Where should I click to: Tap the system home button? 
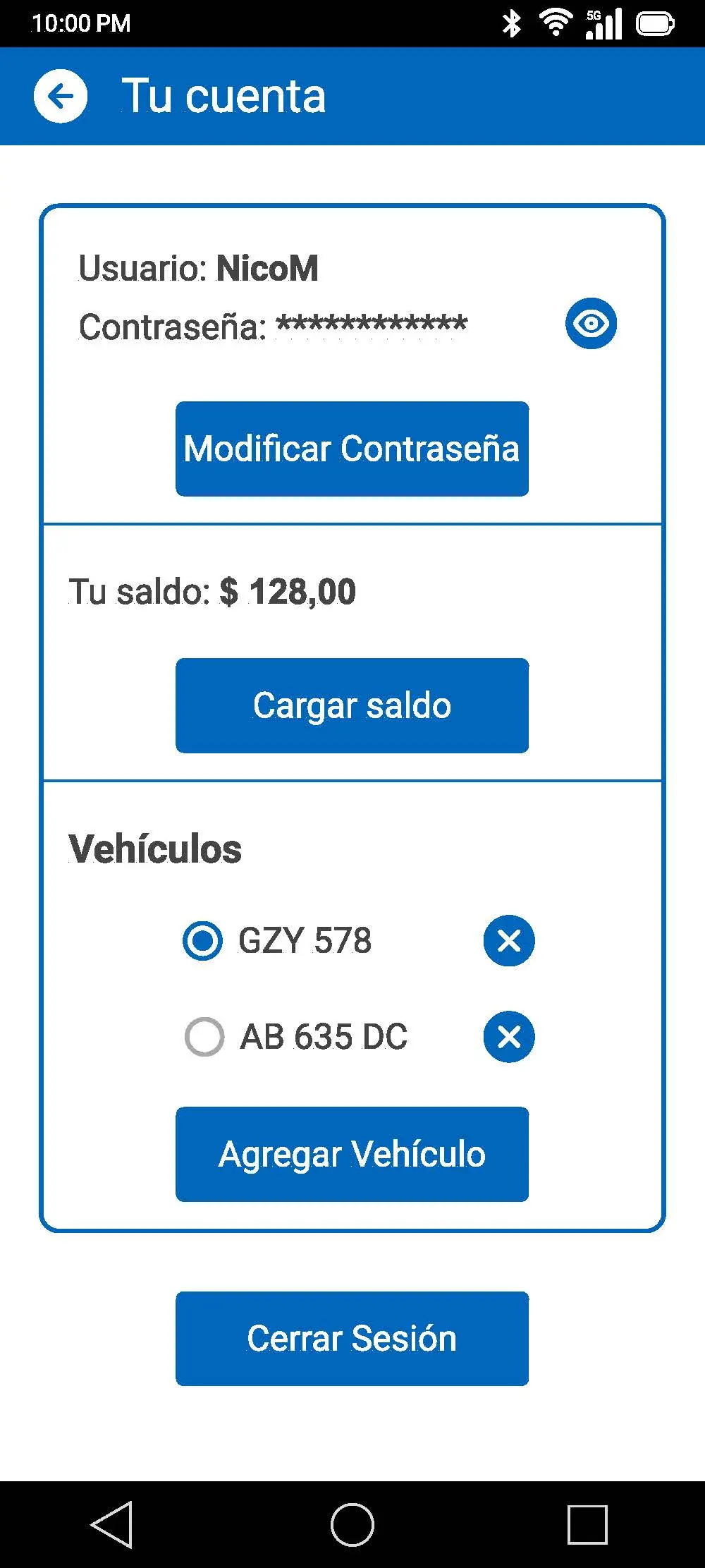pos(352,1524)
